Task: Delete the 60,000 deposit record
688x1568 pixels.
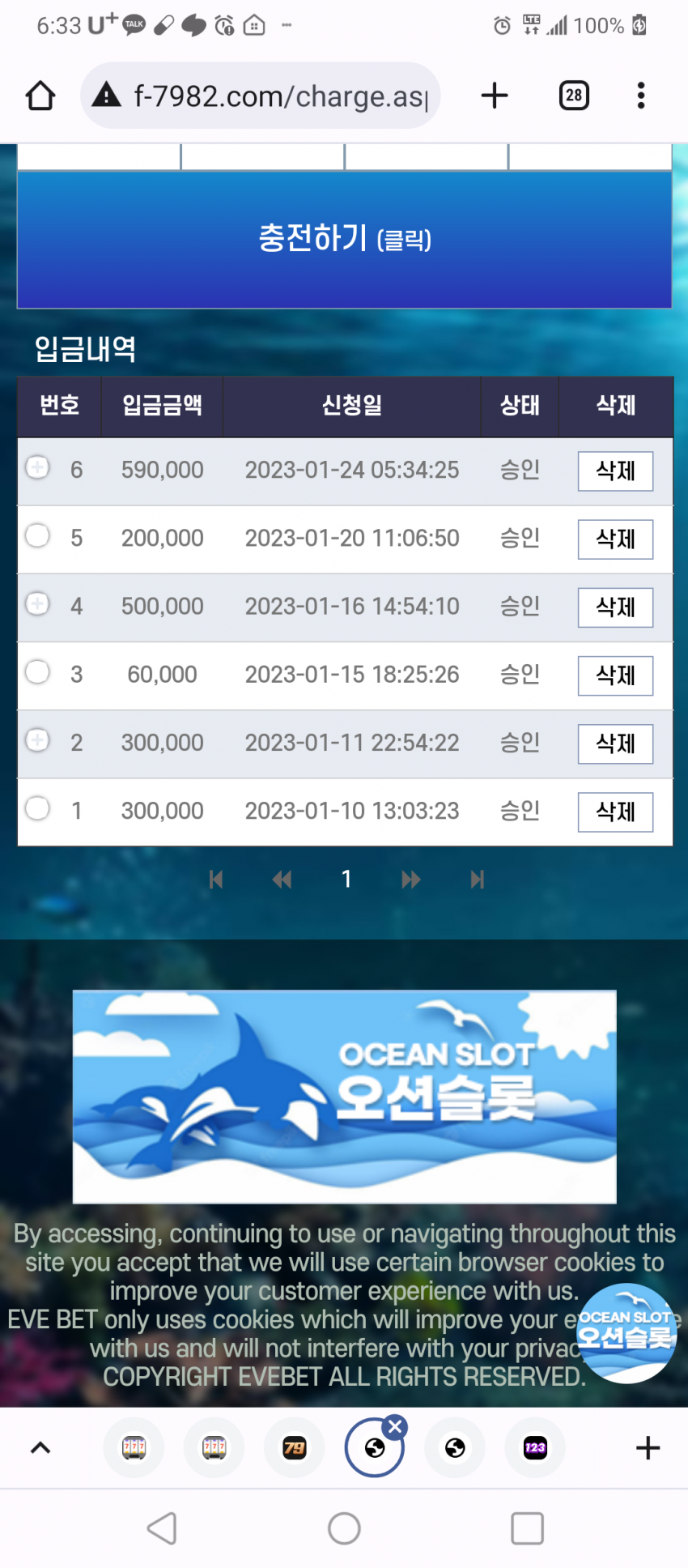Action: (x=615, y=675)
